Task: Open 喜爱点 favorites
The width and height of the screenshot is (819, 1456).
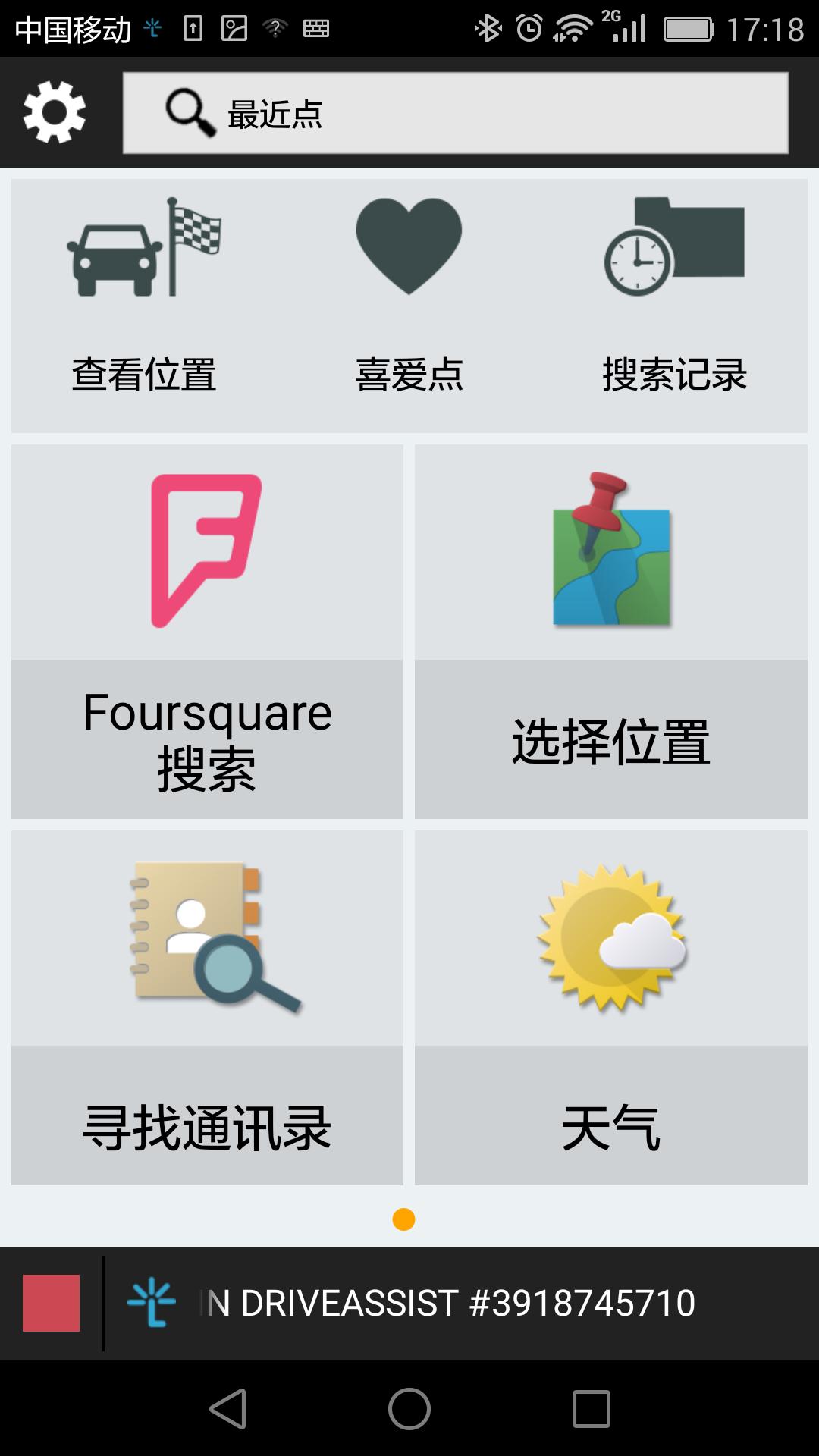Action: click(409, 303)
